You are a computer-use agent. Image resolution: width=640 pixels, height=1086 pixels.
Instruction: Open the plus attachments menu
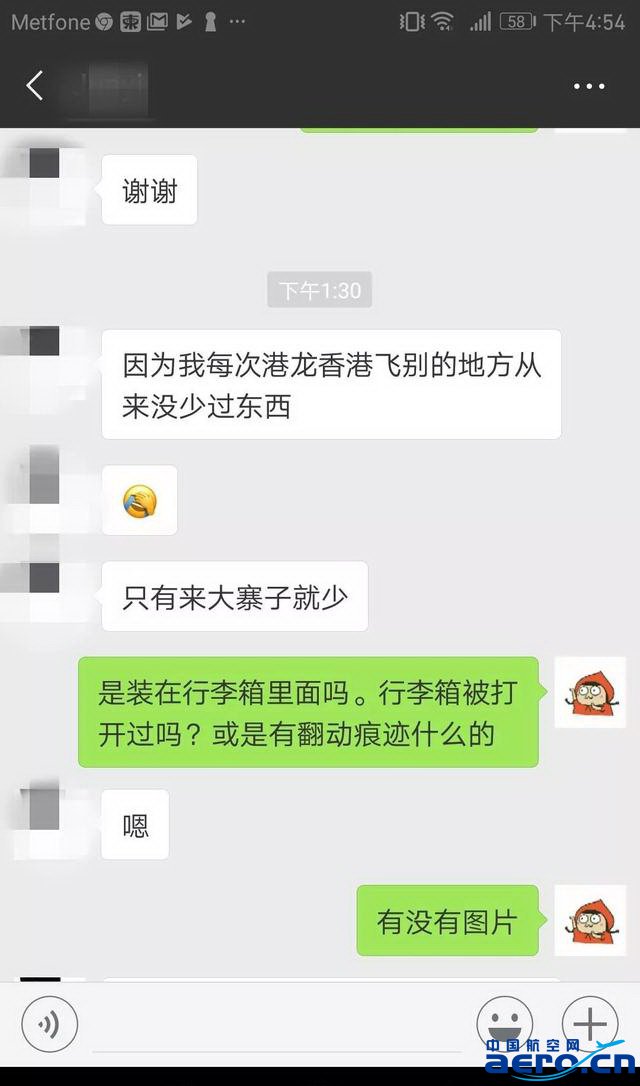point(590,1024)
